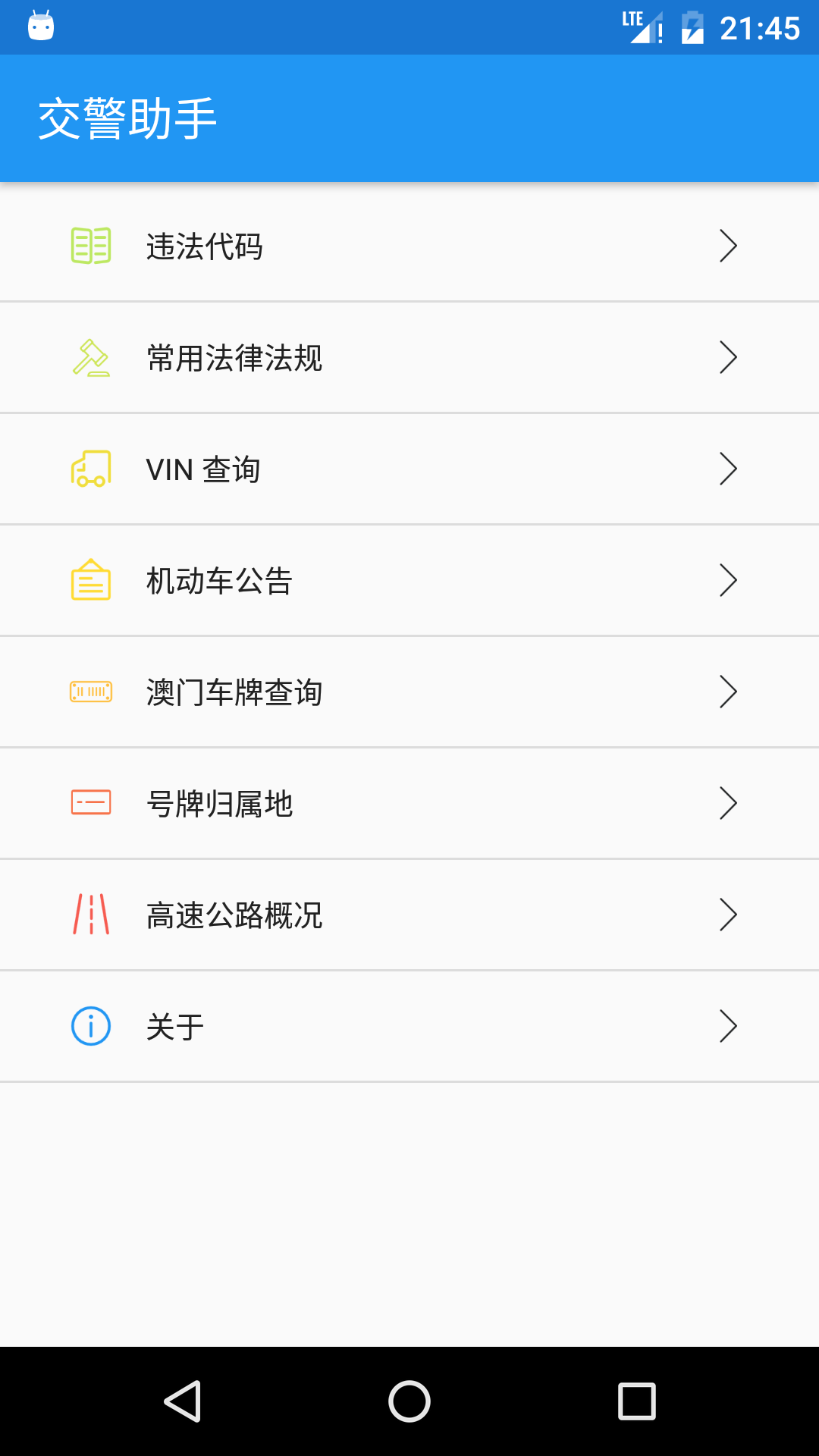Open the 关于 screen
The height and width of the screenshot is (1456, 819).
[409, 1025]
